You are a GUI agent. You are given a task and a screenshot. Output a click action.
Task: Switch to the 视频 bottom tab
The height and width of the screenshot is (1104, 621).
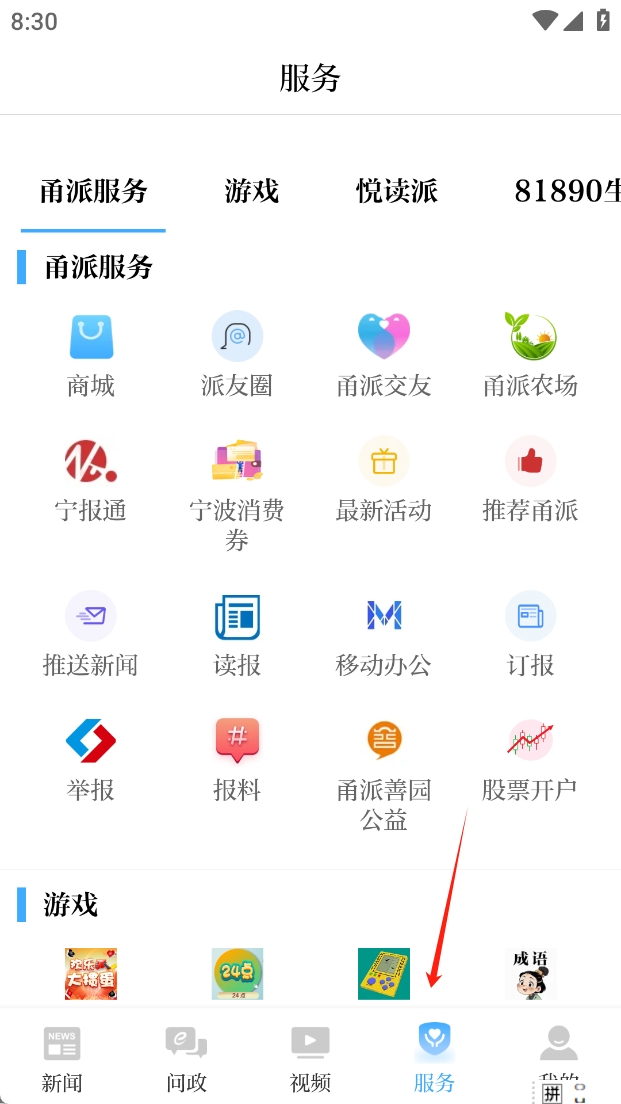310,1058
